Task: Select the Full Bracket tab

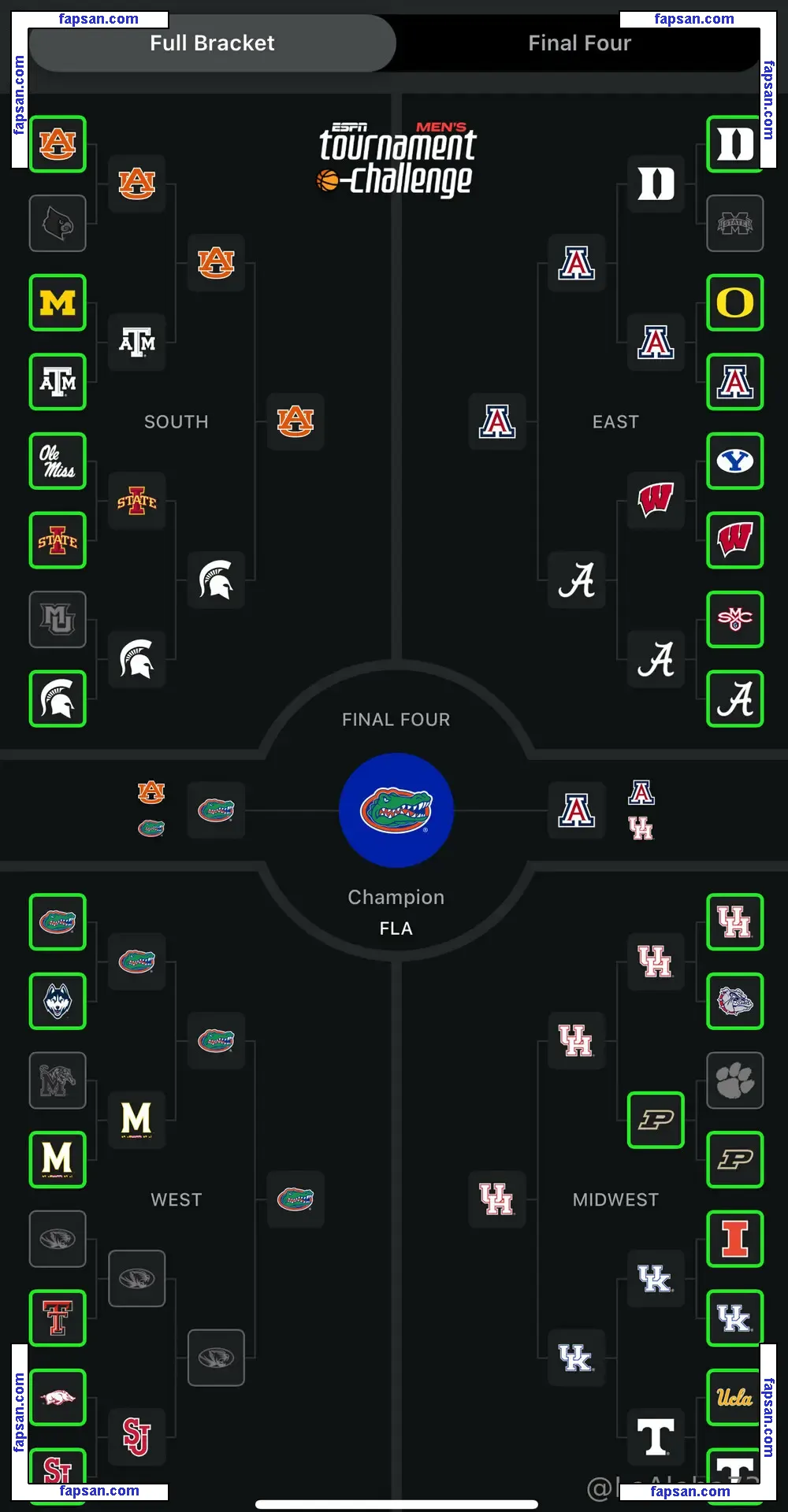Action: [x=212, y=43]
